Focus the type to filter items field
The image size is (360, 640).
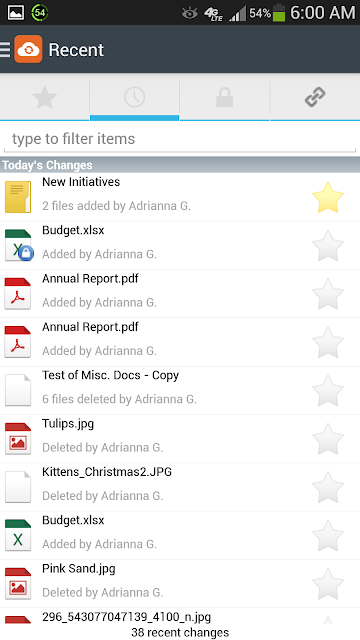point(180,139)
